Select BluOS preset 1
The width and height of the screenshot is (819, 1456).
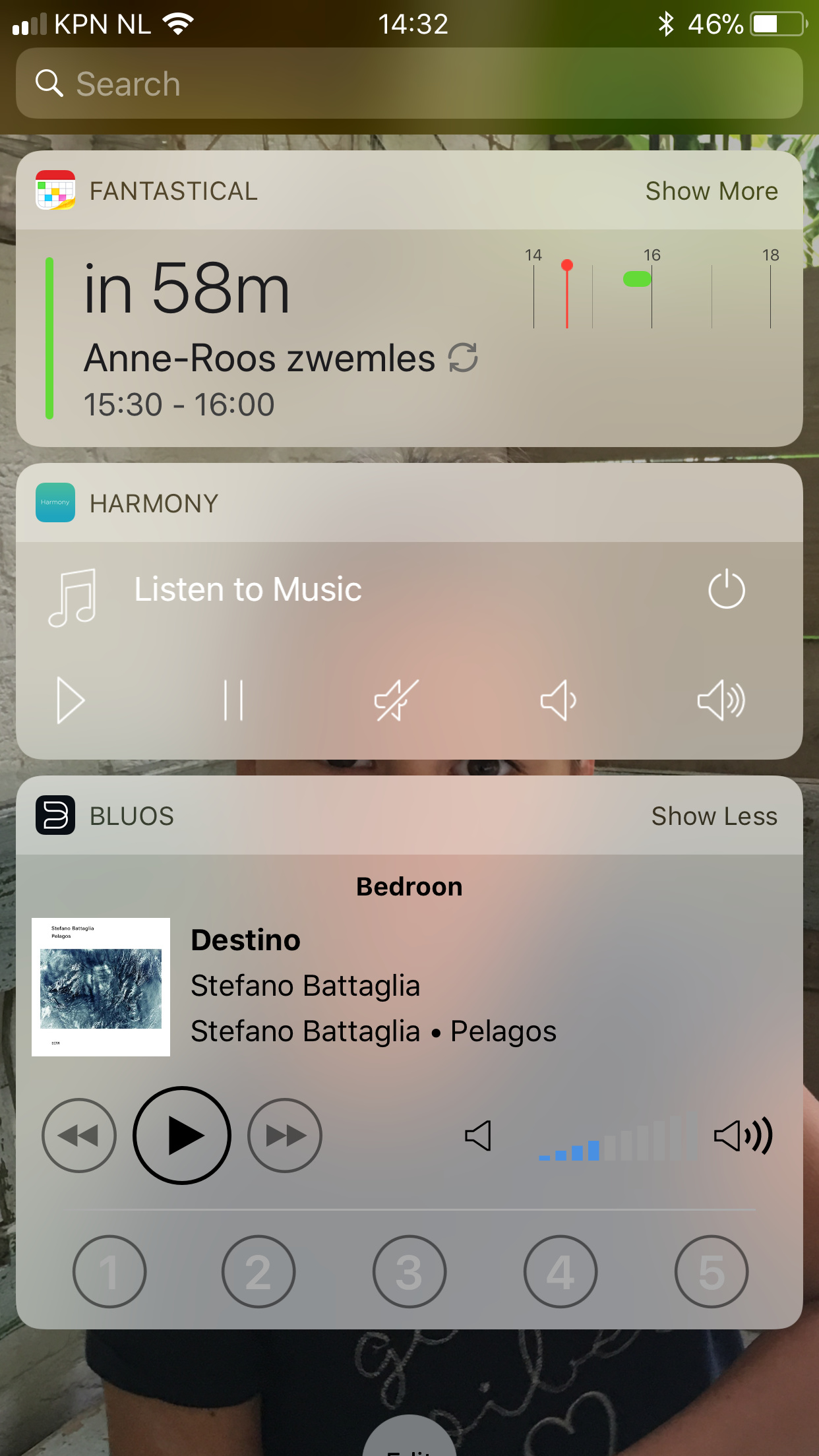[x=109, y=1271]
